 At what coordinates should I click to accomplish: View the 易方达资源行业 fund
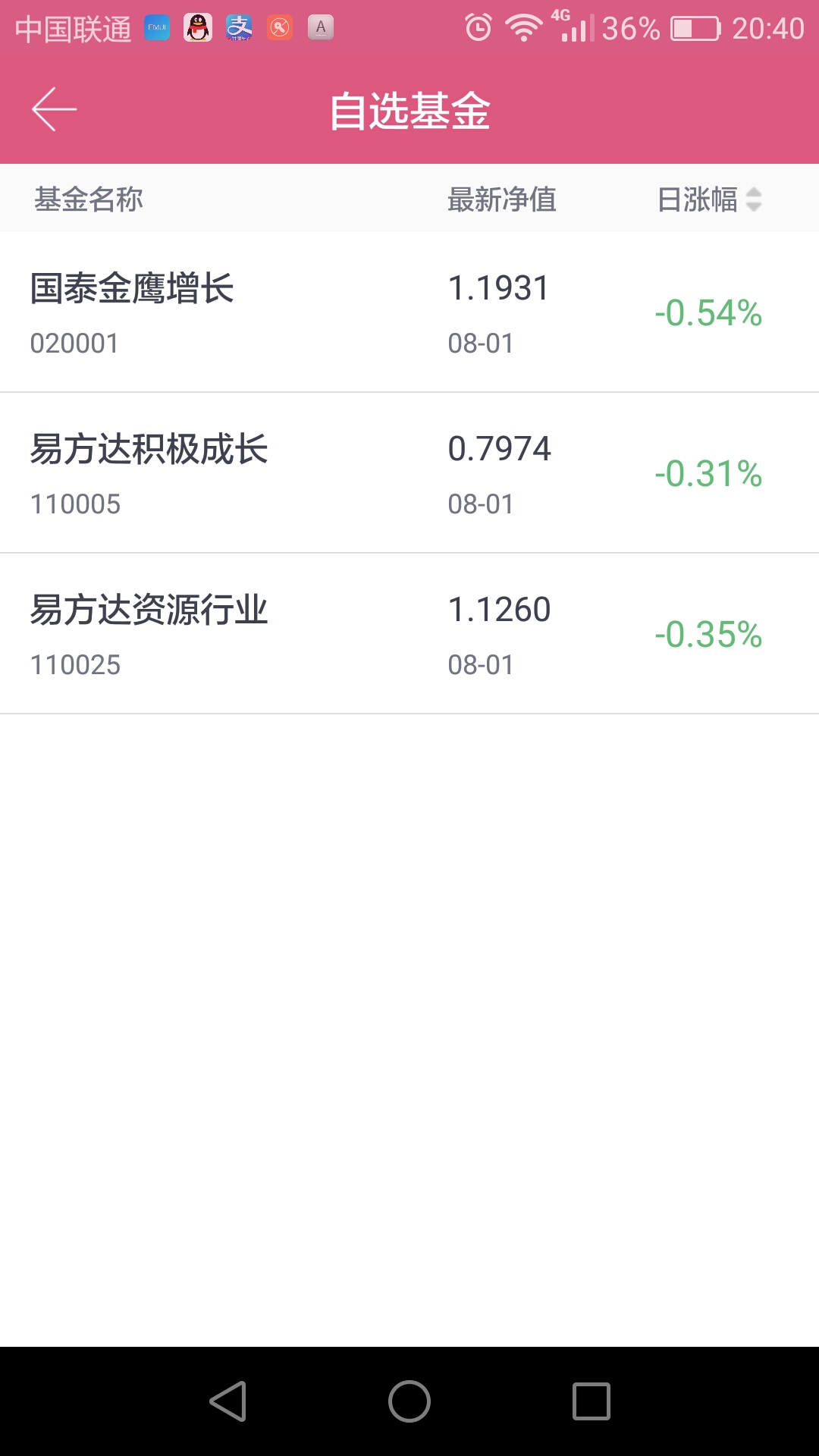click(409, 634)
